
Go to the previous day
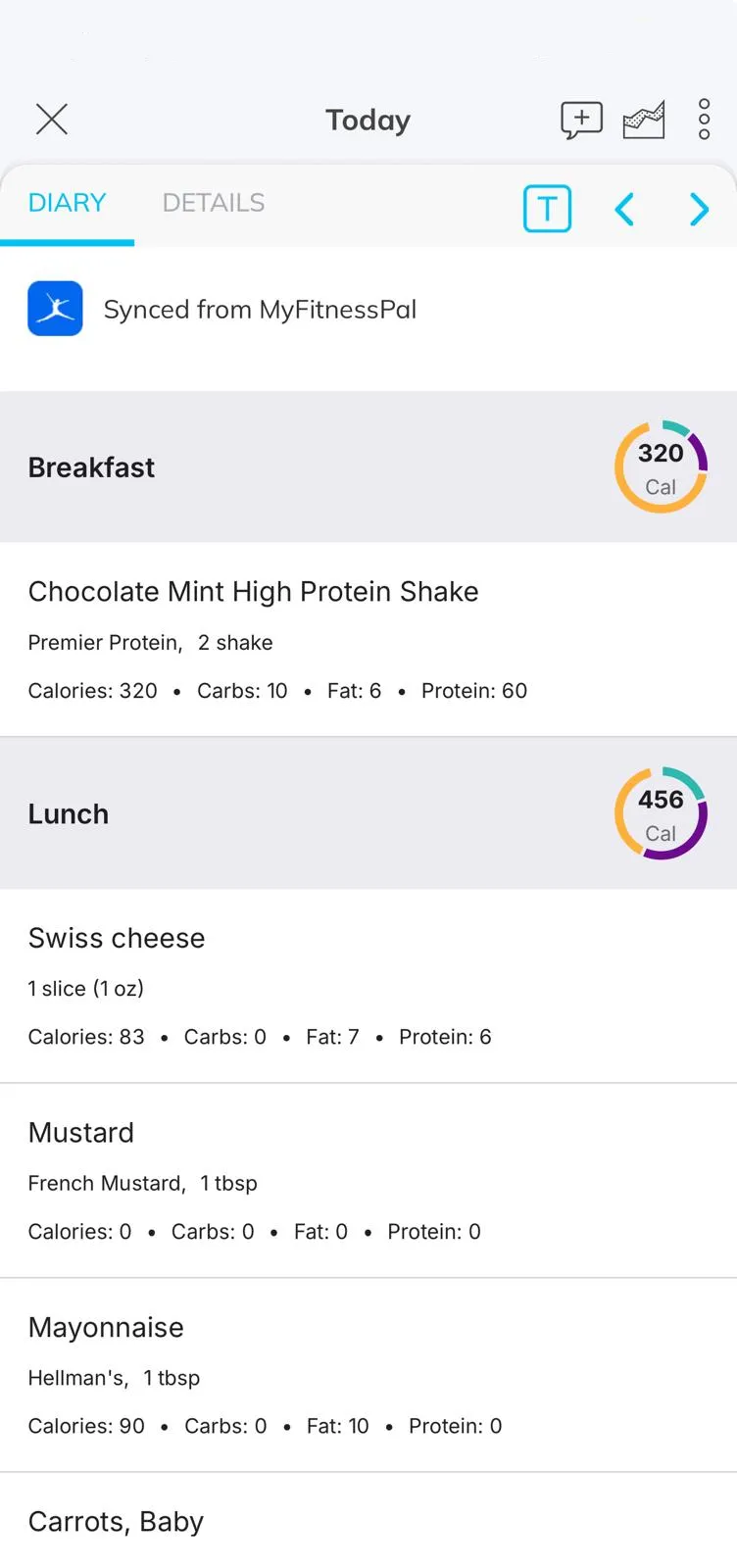[x=624, y=209]
